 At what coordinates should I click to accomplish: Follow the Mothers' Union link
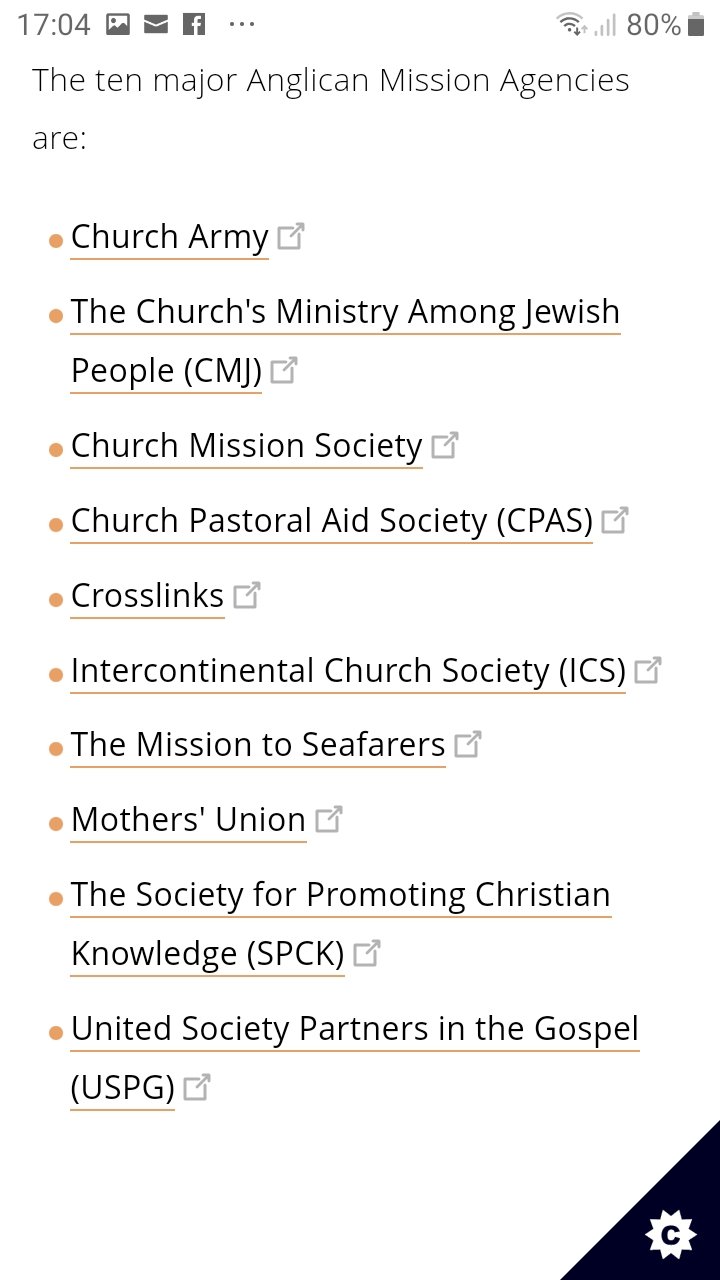tap(189, 820)
